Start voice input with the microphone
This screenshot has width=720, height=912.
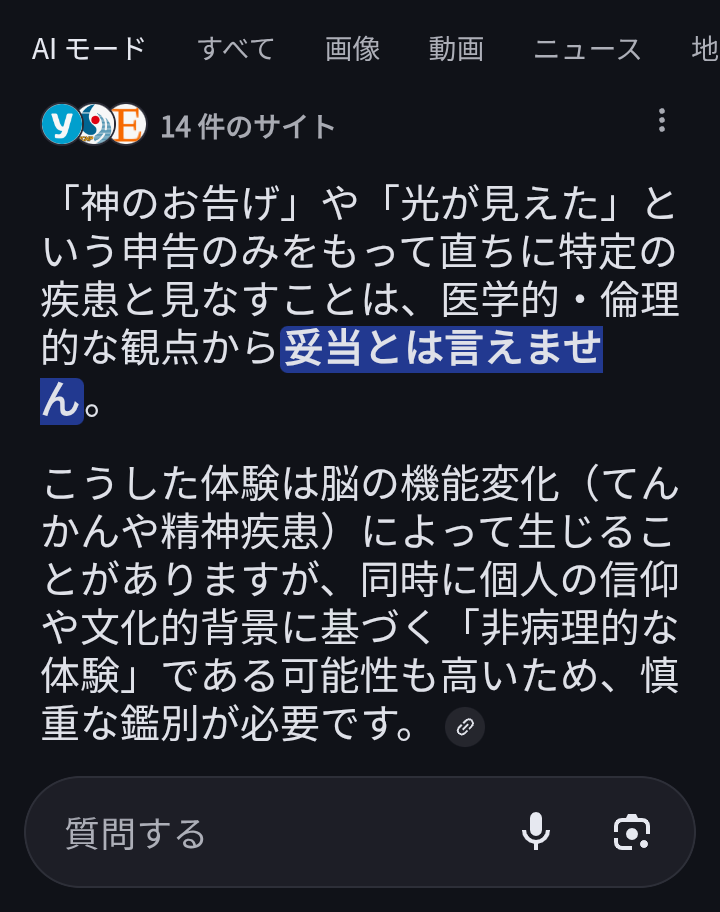536,832
